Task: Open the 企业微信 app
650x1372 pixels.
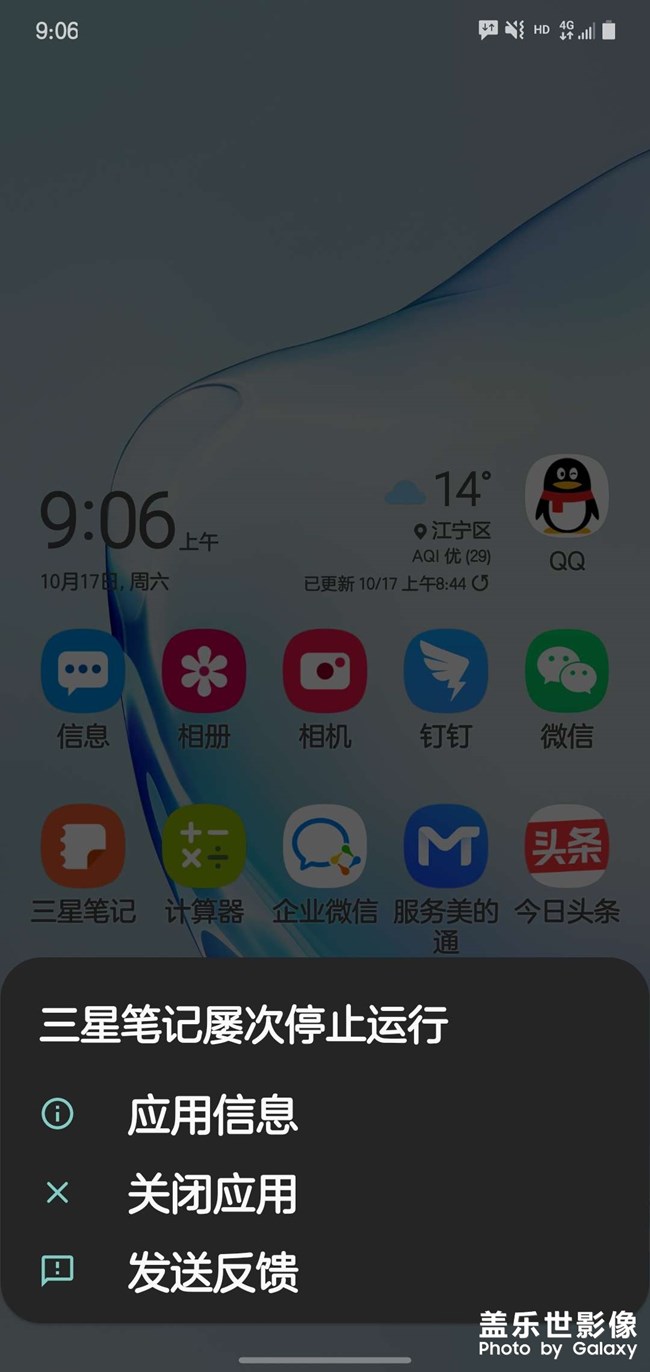Action: click(x=325, y=847)
